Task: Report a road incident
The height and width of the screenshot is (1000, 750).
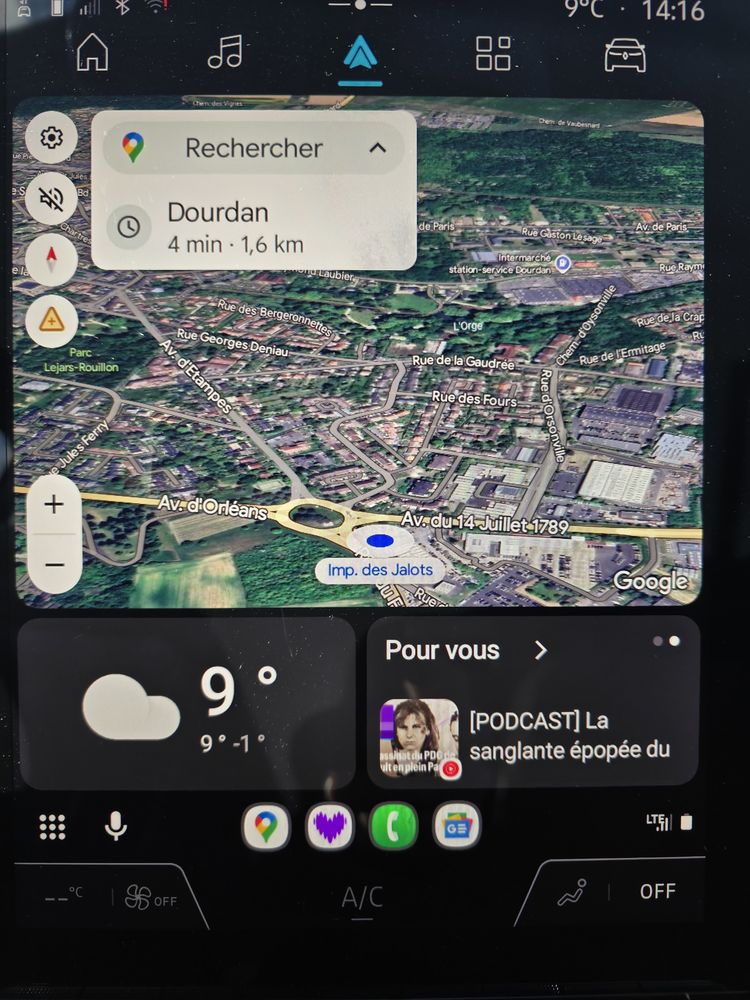Action: click(52, 320)
